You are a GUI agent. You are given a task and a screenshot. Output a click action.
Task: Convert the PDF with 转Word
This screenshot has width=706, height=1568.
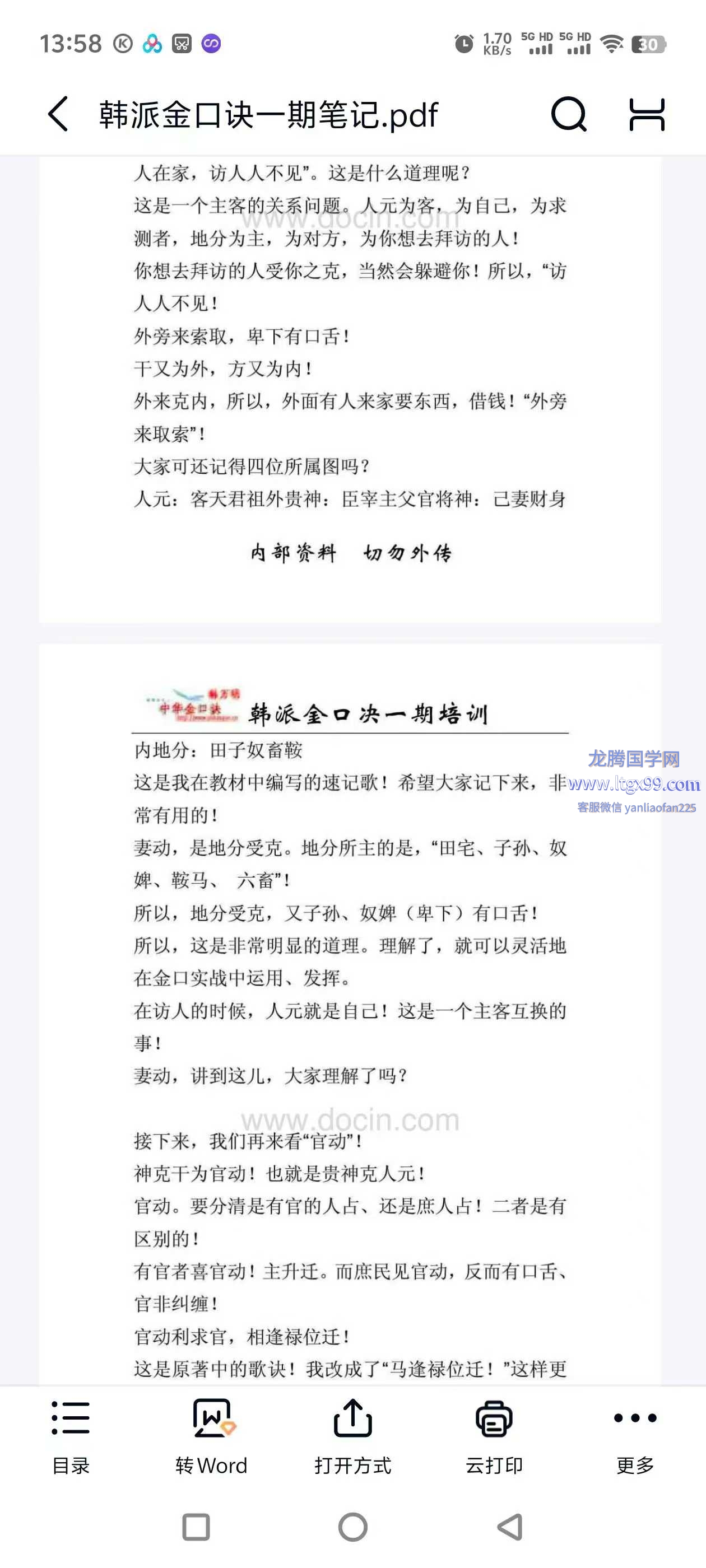click(x=211, y=1437)
